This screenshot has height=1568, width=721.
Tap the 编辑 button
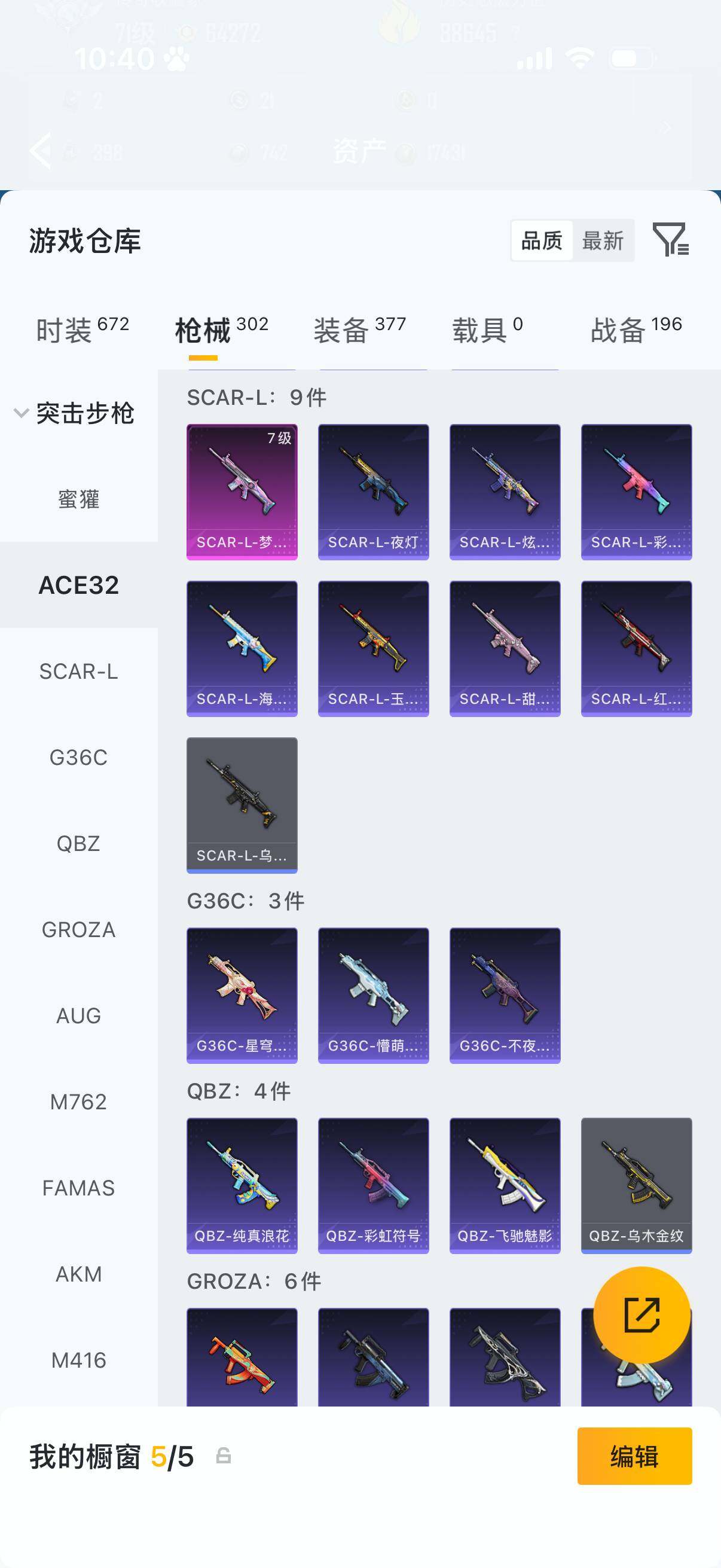point(634,1456)
